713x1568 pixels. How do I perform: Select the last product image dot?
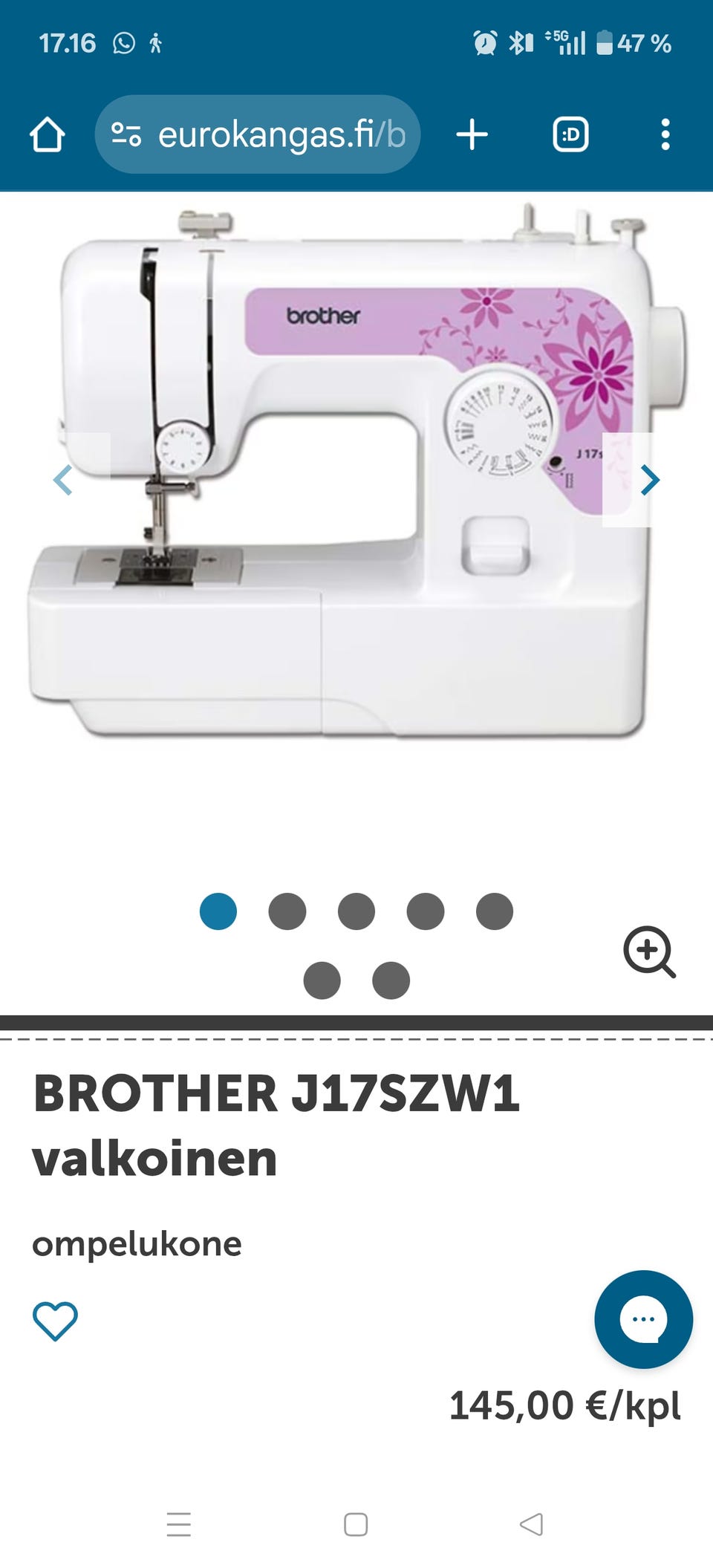pyautogui.click(x=391, y=980)
